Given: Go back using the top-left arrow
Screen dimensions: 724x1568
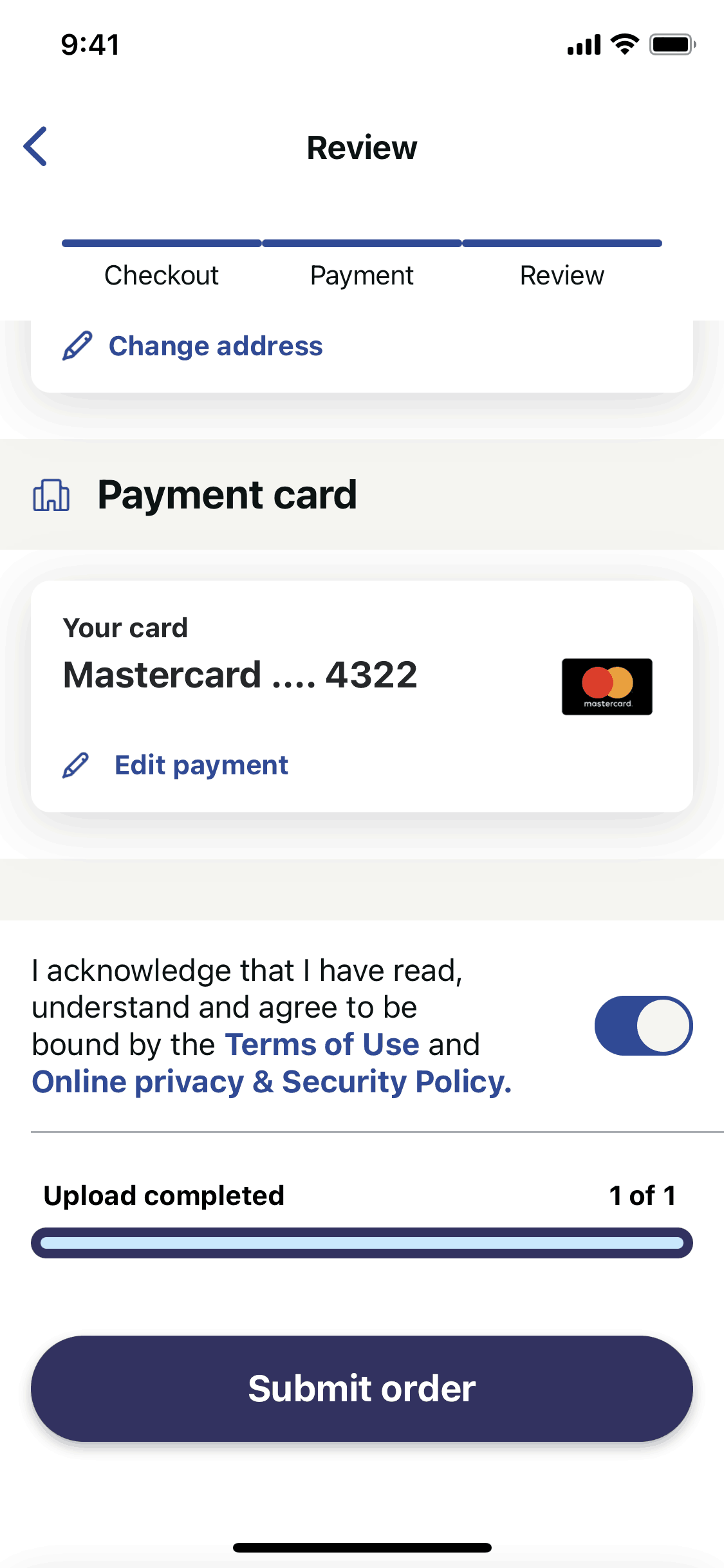Looking at the screenshot, I should 35,147.
